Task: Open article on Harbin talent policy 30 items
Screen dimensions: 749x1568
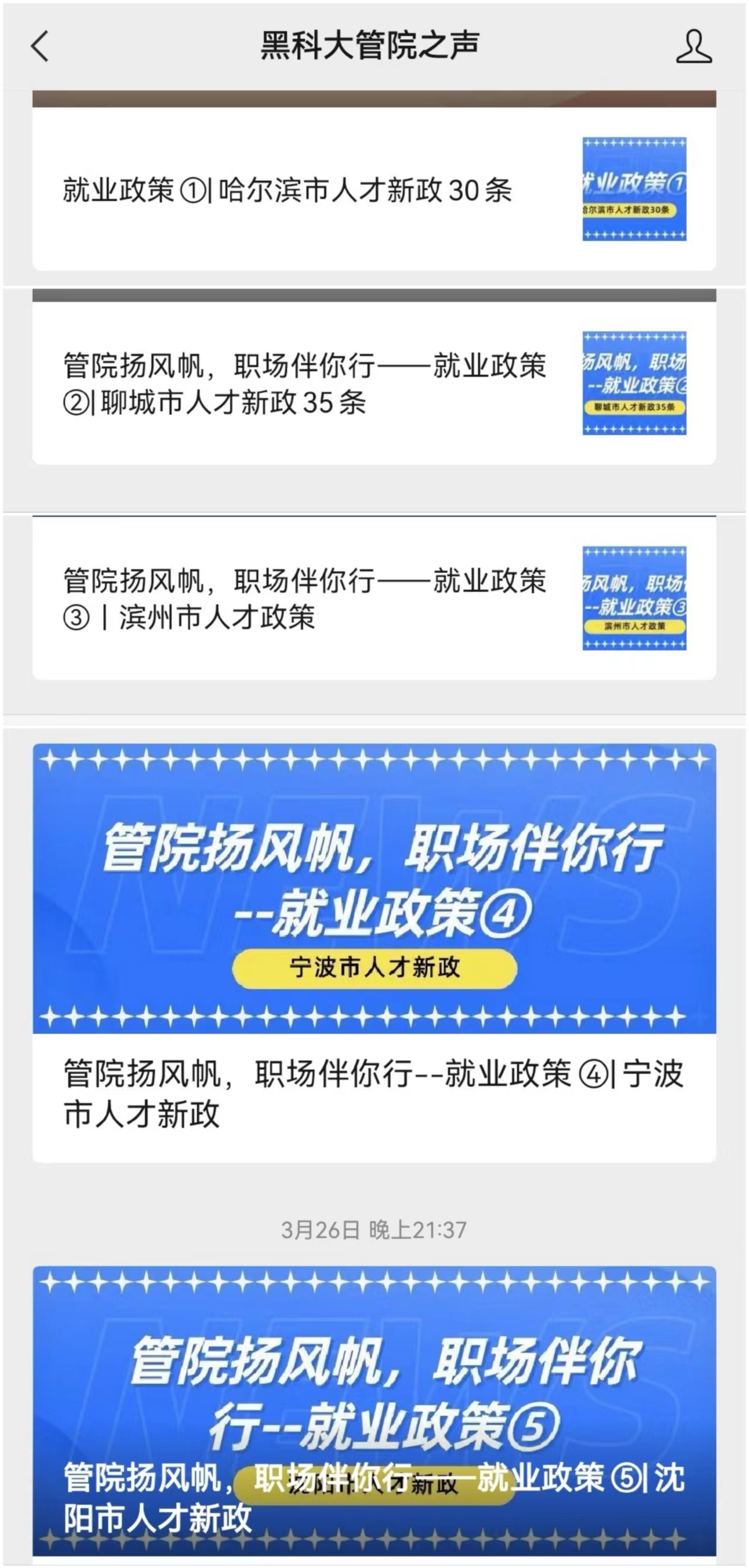Action: point(287,190)
